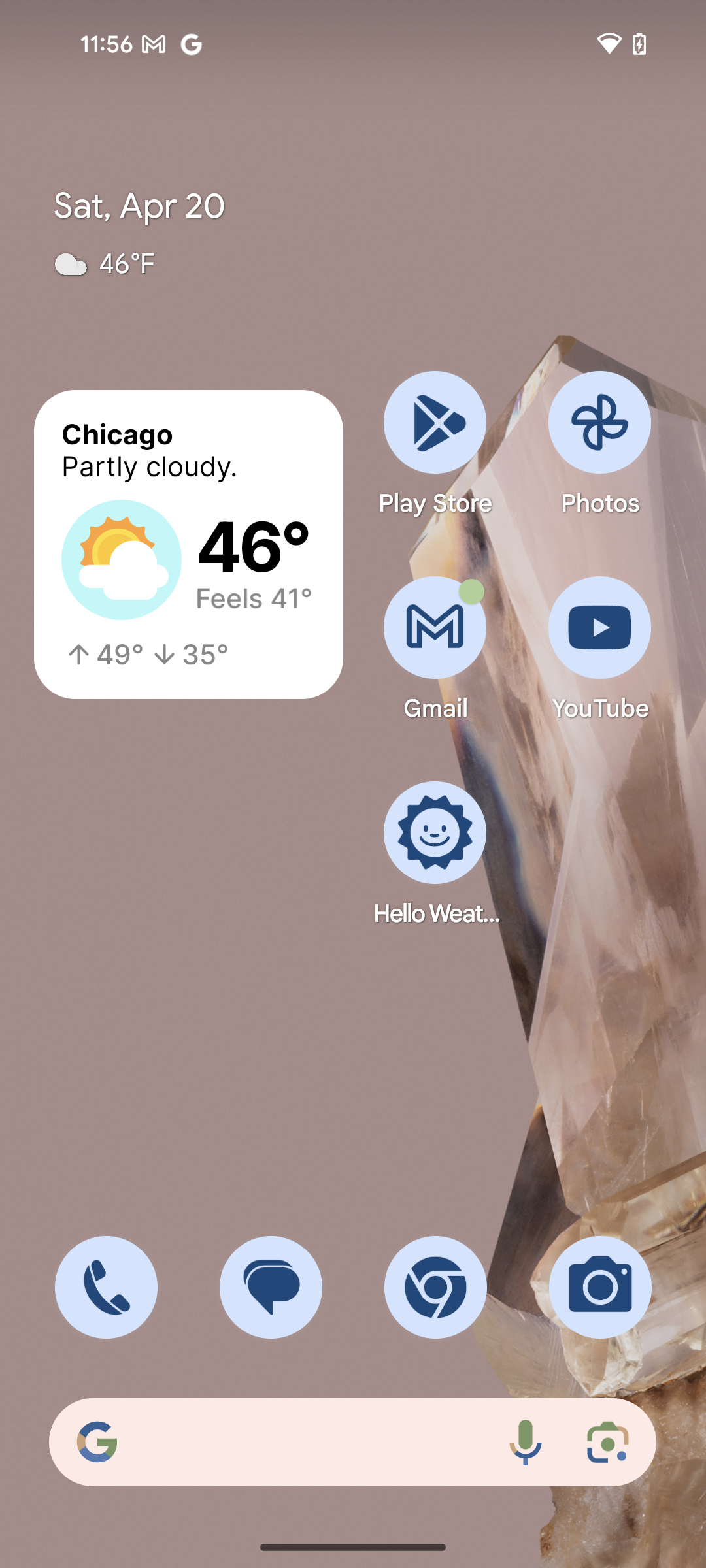Tap the 46°F weather at a glance

[106, 265]
